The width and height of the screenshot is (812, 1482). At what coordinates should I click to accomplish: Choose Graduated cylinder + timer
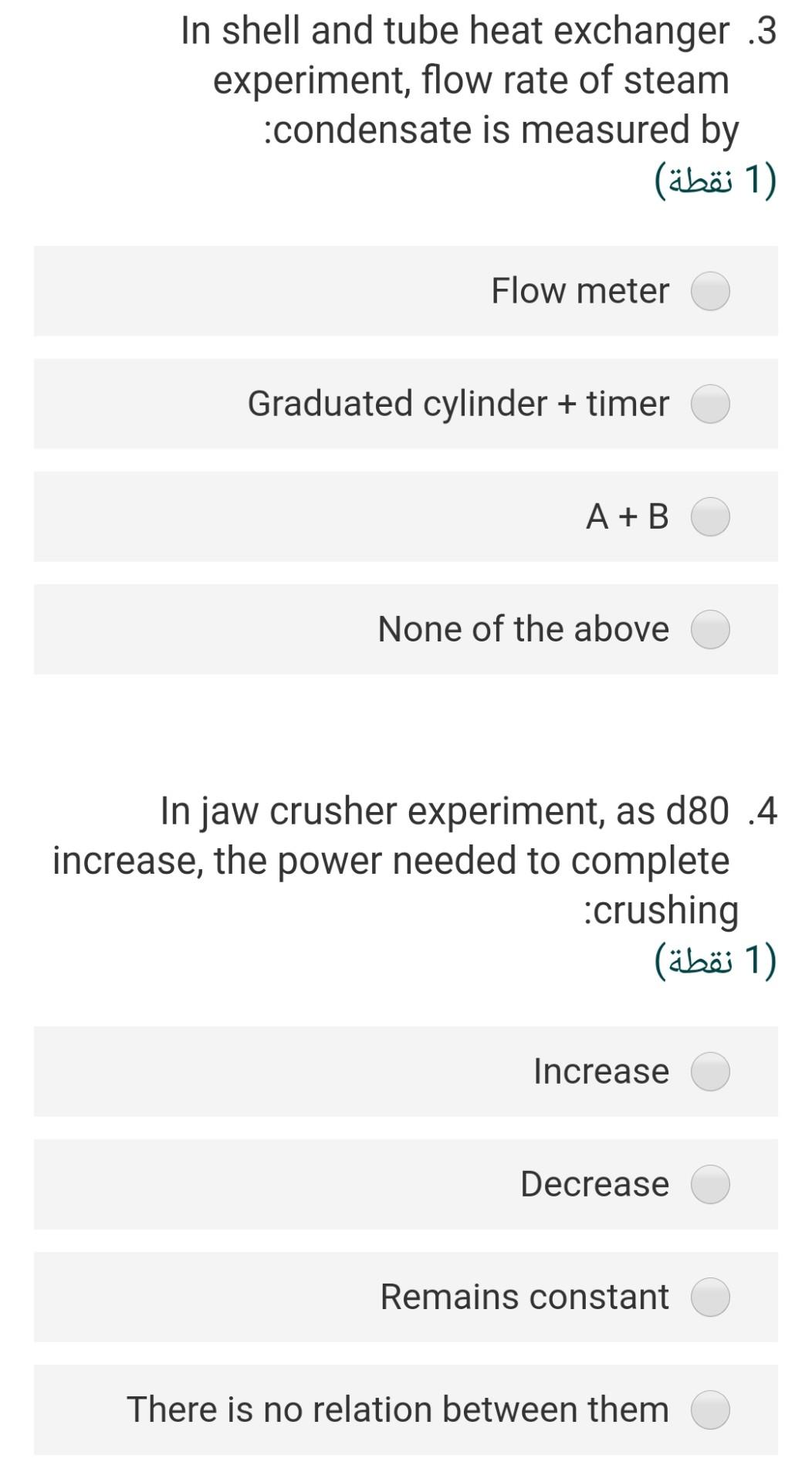709,404
